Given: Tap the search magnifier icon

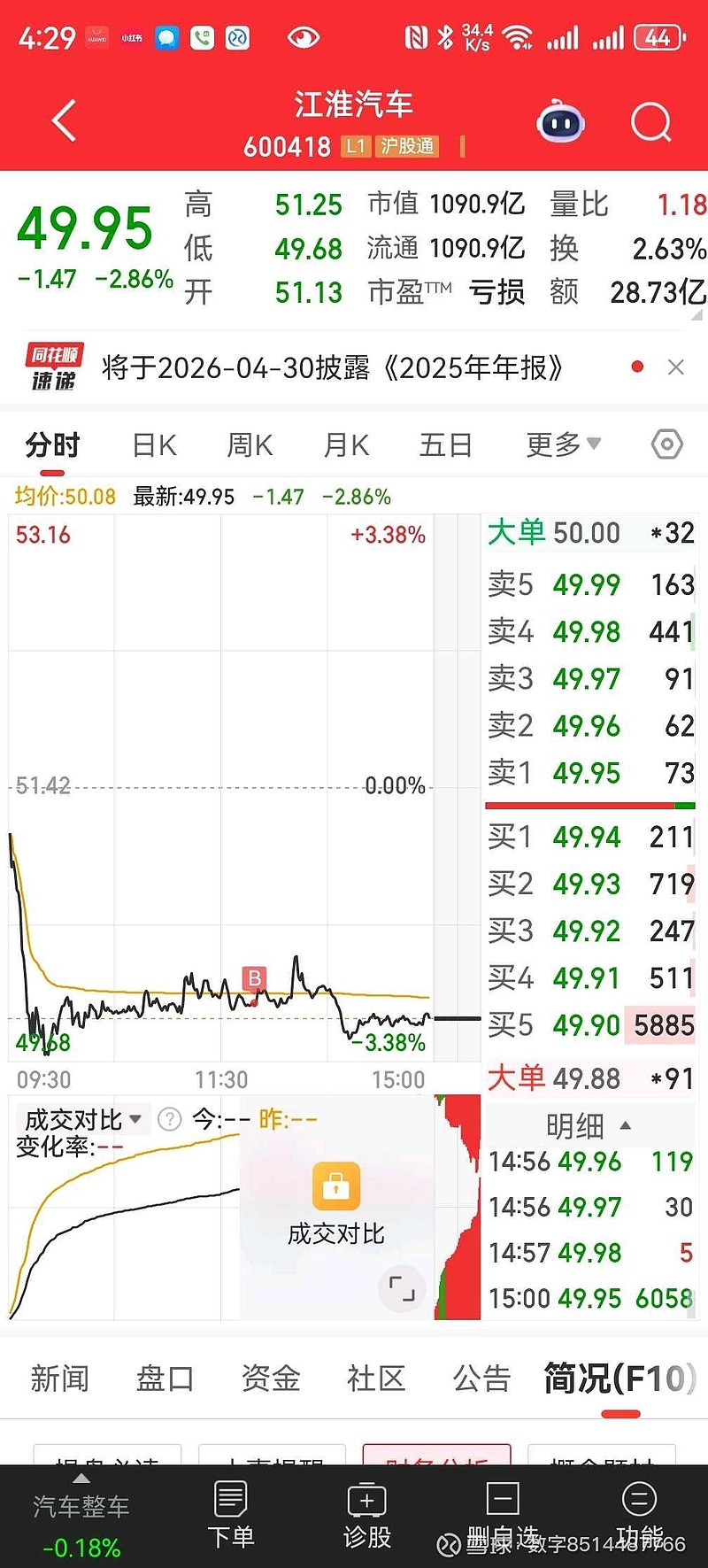Looking at the screenshot, I should pos(650,121).
